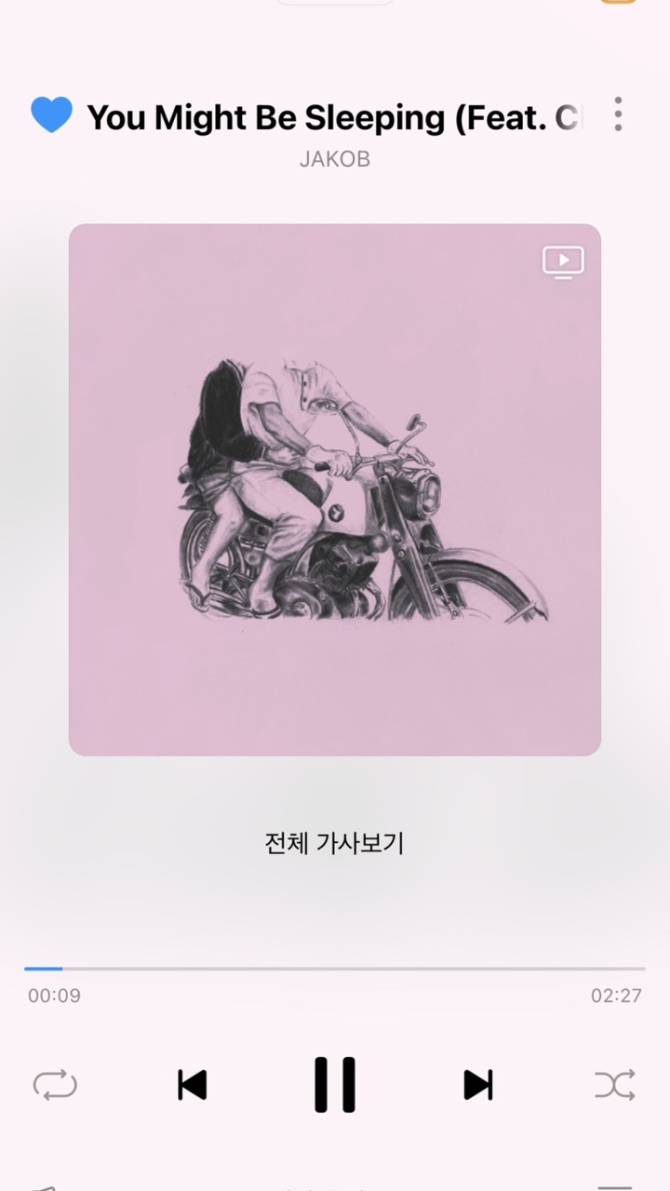Image resolution: width=670 pixels, height=1191 pixels.
Task: Skip to the next track
Action: tap(478, 1085)
